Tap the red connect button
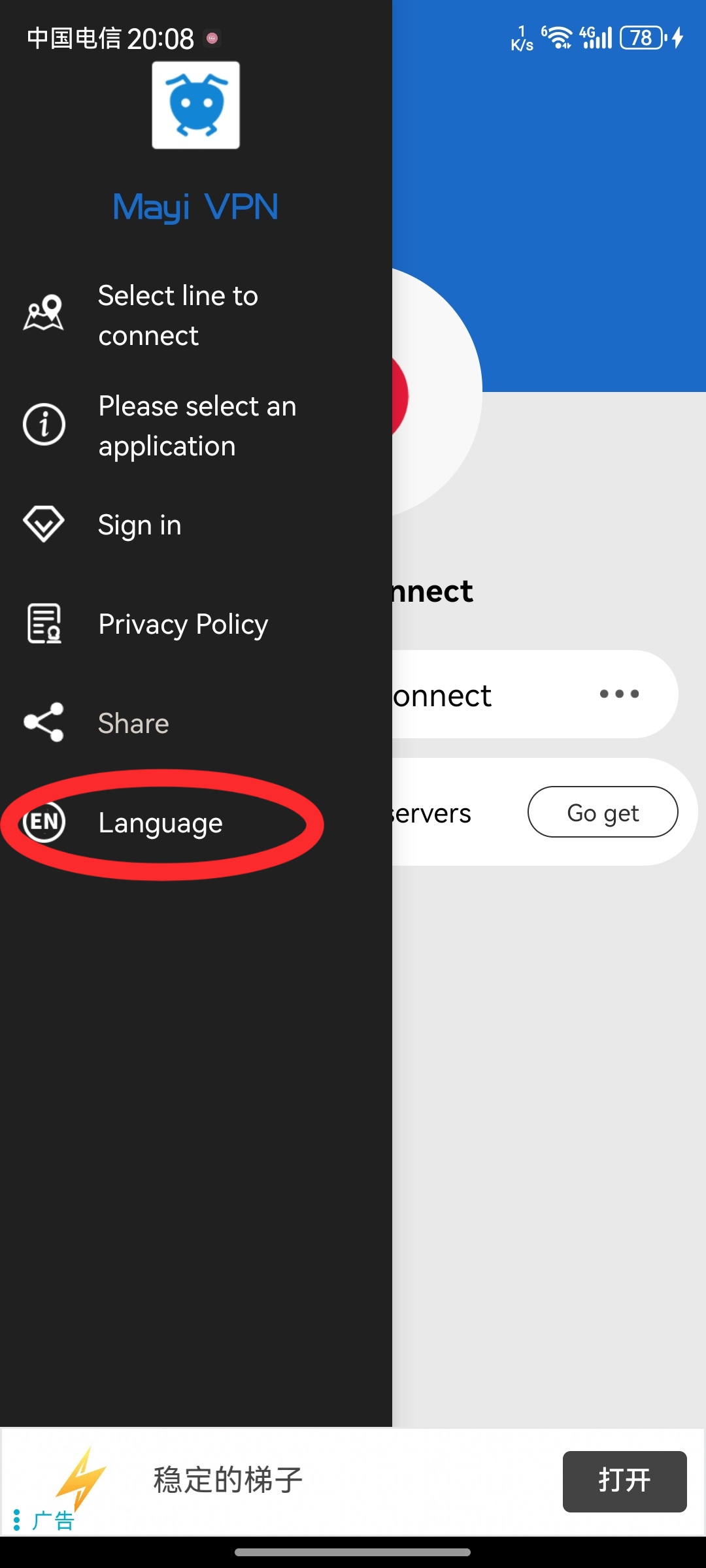Image resolution: width=706 pixels, height=1568 pixels. point(400,396)
